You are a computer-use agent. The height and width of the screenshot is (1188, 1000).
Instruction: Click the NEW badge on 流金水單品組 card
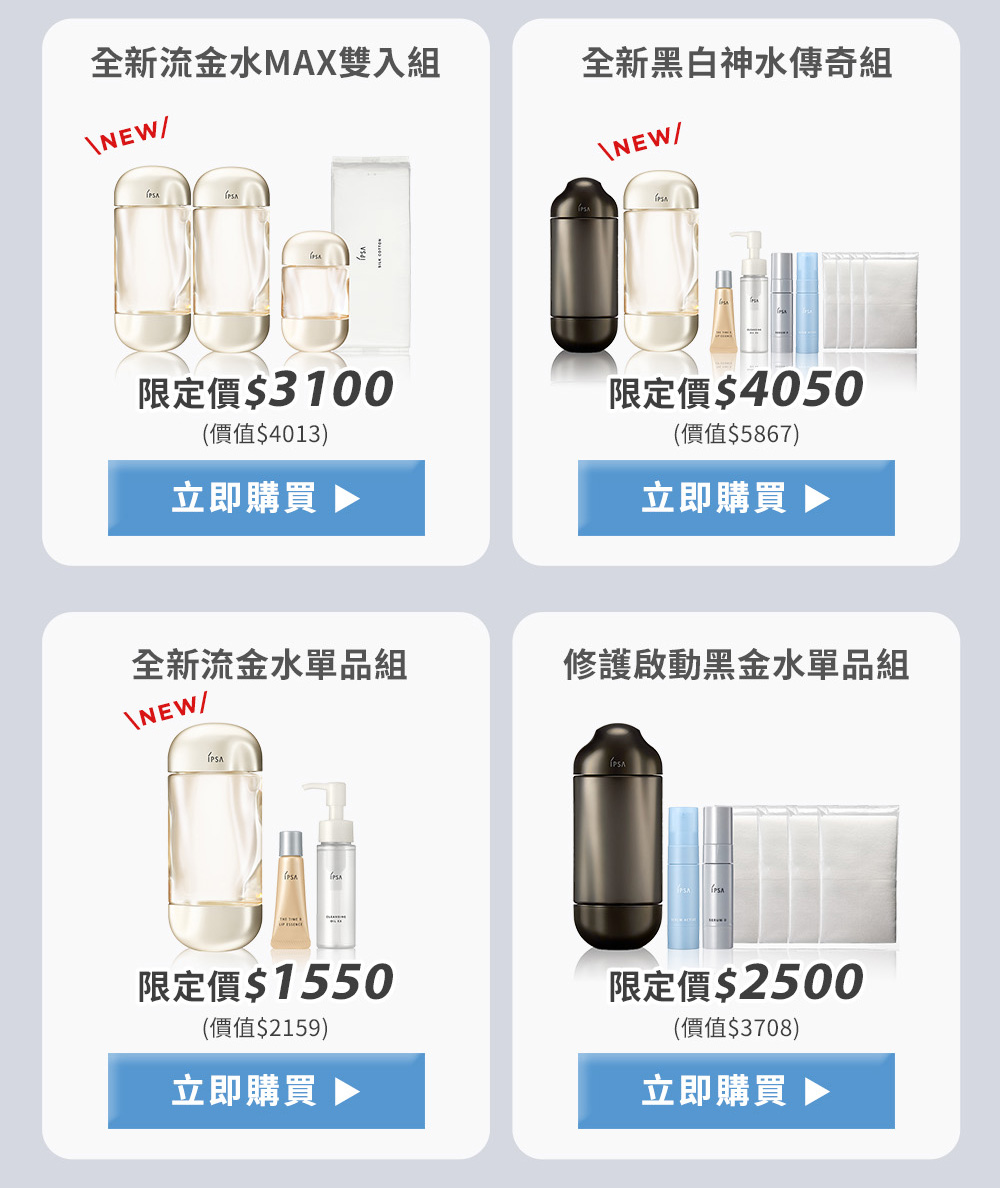pyautogui.click(x=168, y=709)
